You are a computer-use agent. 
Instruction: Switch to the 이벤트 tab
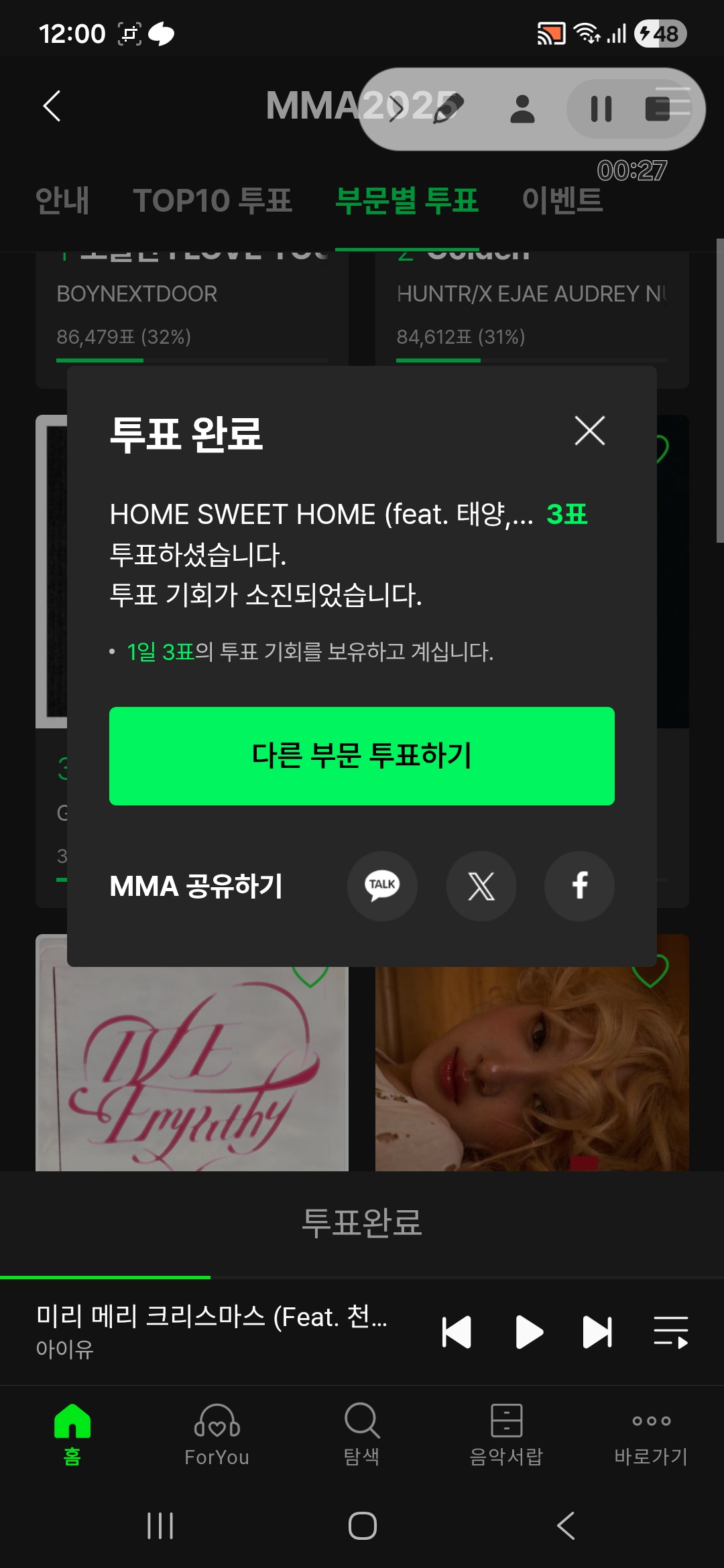562,200
